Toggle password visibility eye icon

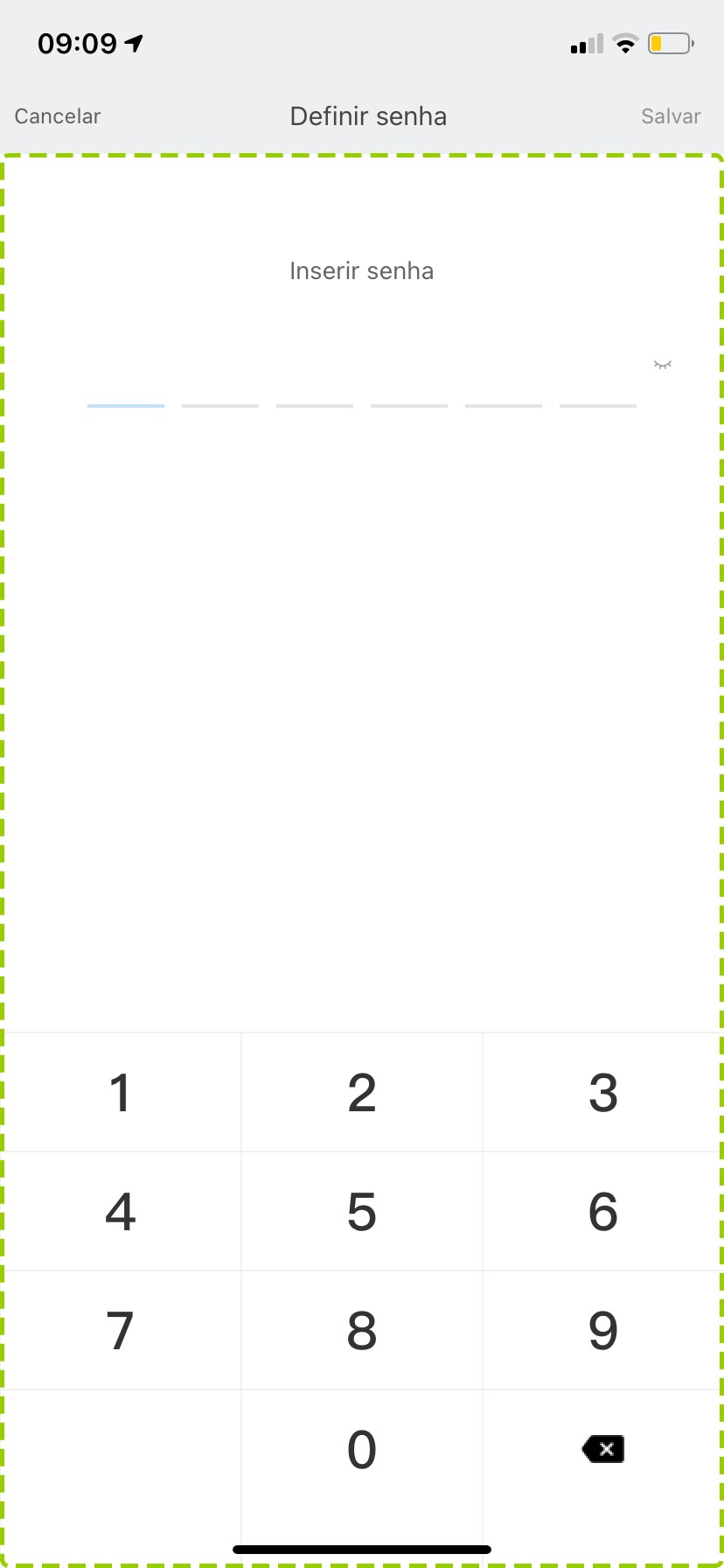[x=663, y=364]
